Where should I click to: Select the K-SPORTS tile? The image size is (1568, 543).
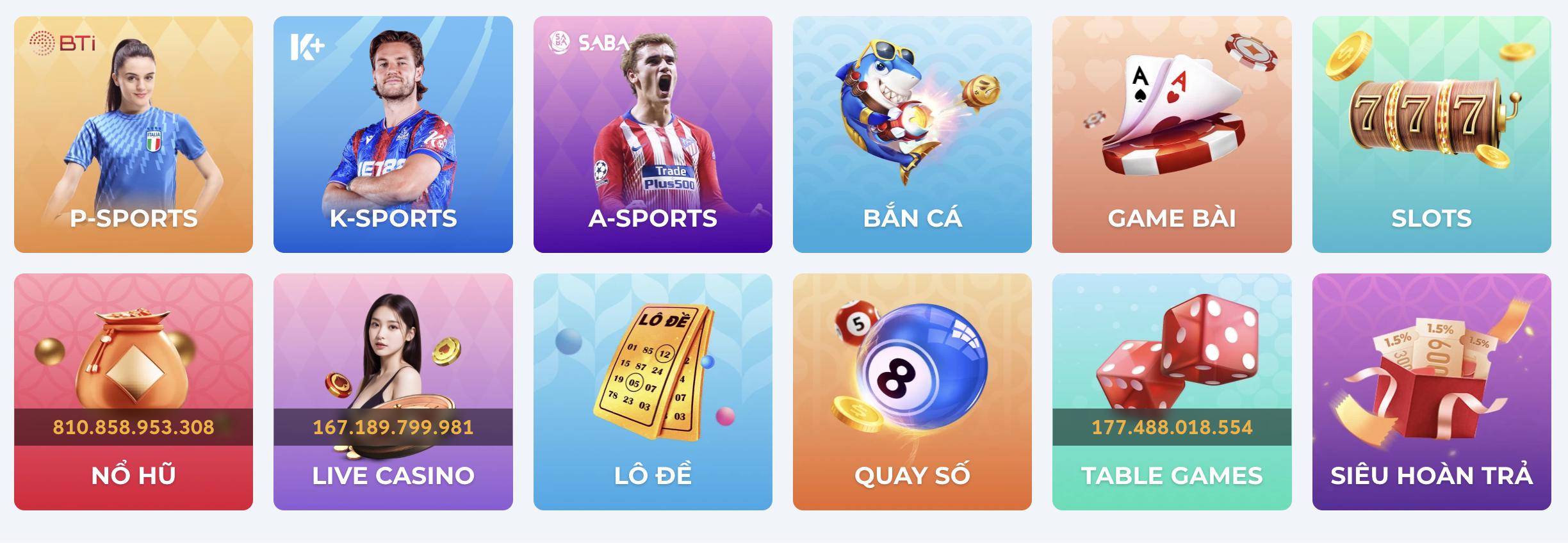[x=393, y=134]
